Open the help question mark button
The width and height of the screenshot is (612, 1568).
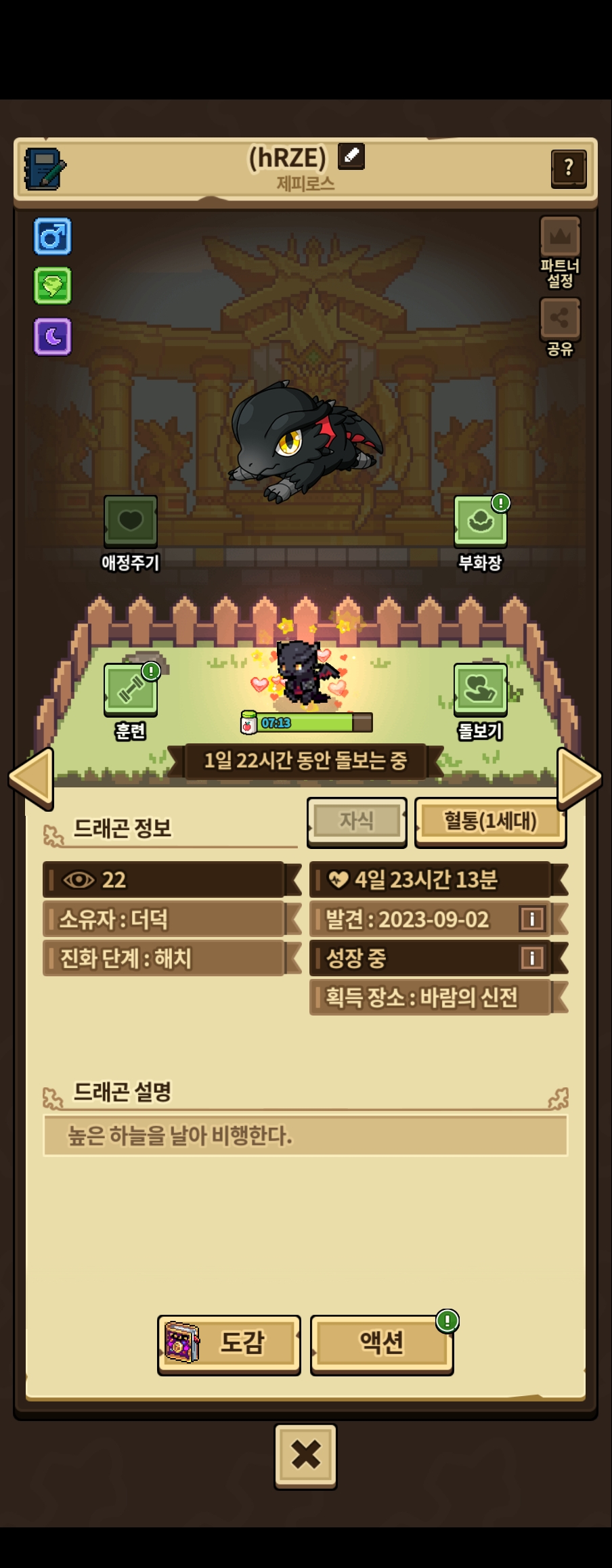click(x=569, y=168)
